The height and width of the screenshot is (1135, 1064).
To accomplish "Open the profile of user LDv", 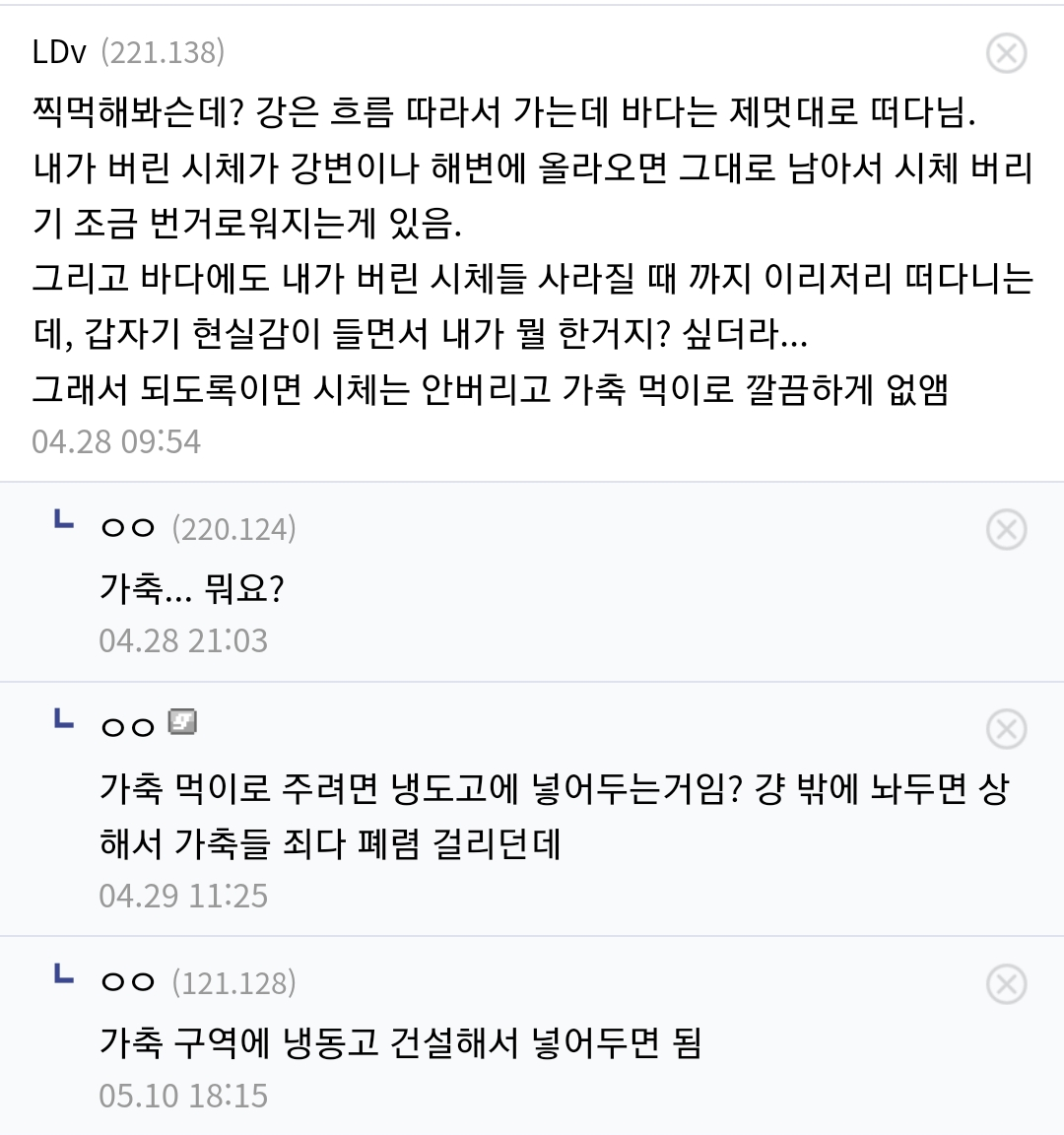I will click(x=60, y=52).
